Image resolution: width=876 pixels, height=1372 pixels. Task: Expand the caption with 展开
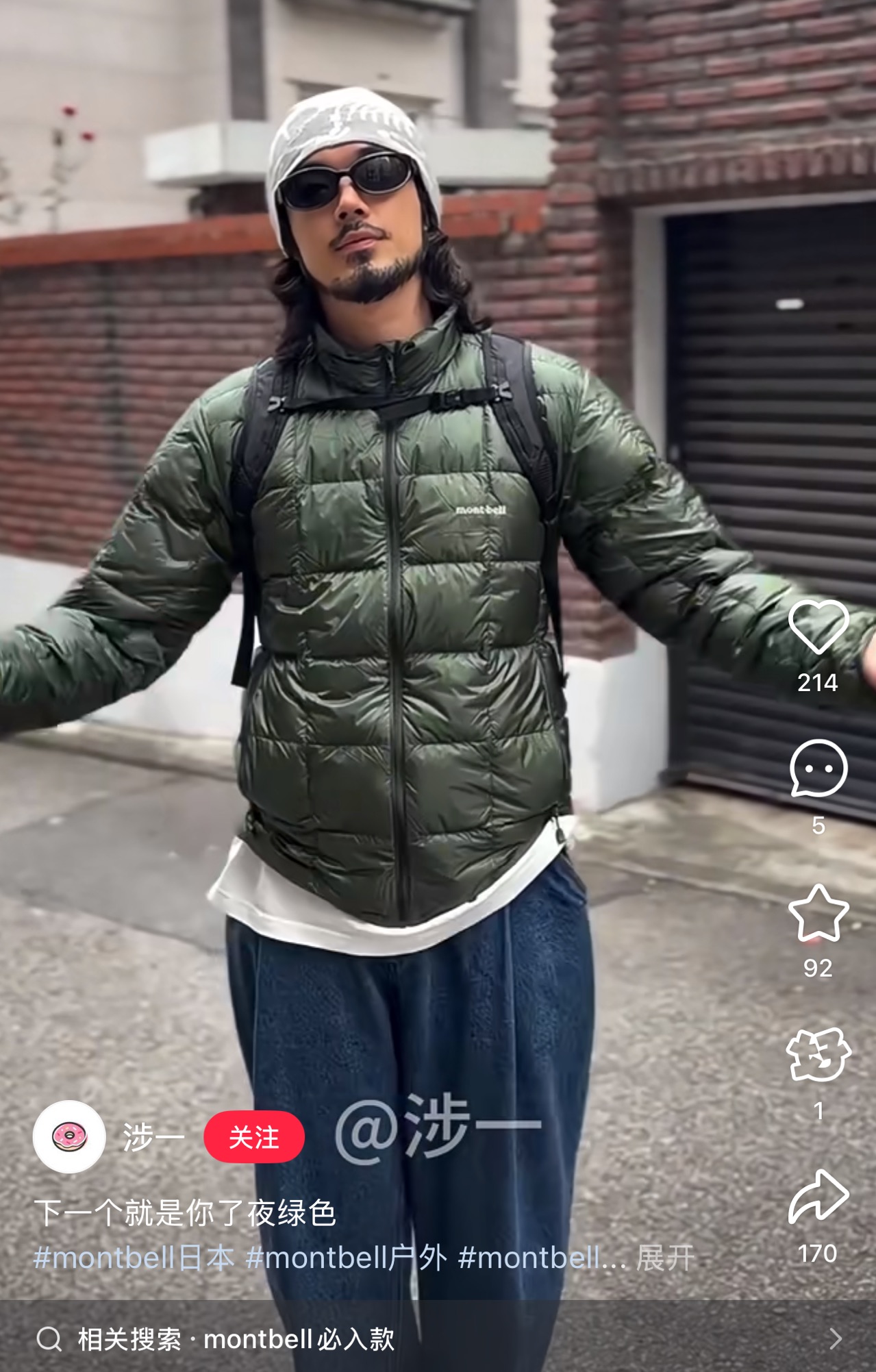point(665,1258)
